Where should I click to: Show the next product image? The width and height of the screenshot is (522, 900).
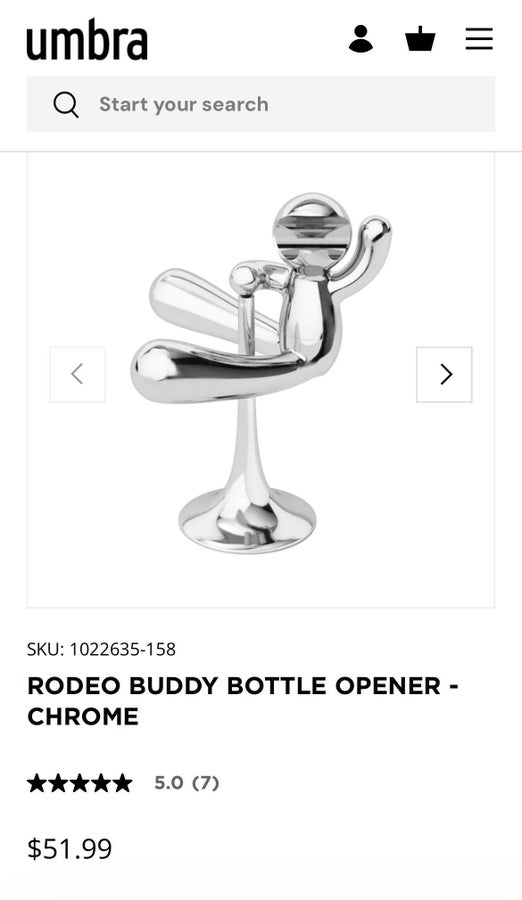coord(444,374)
